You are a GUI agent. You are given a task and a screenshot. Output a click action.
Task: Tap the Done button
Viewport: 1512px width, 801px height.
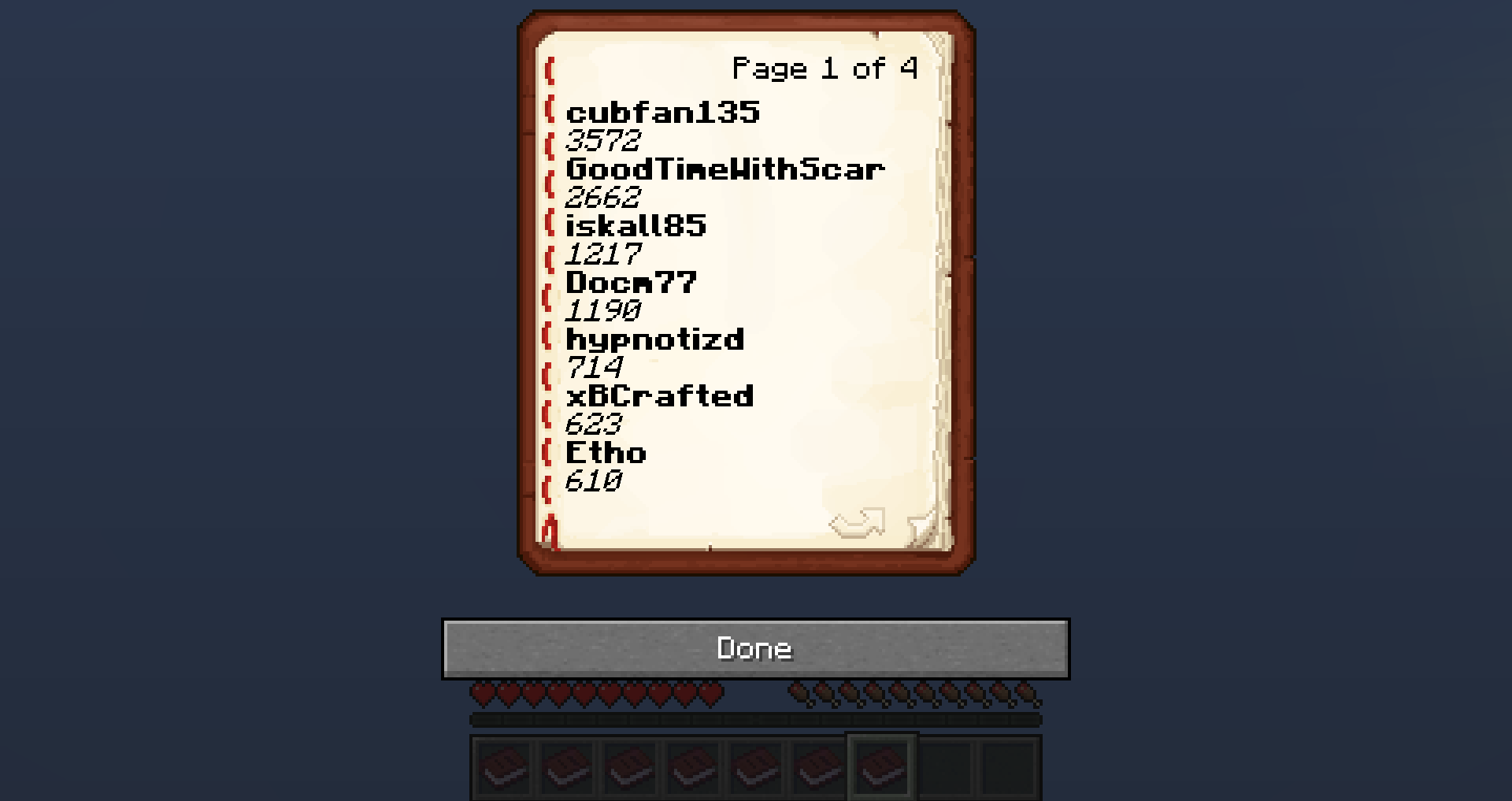(755, 648)
